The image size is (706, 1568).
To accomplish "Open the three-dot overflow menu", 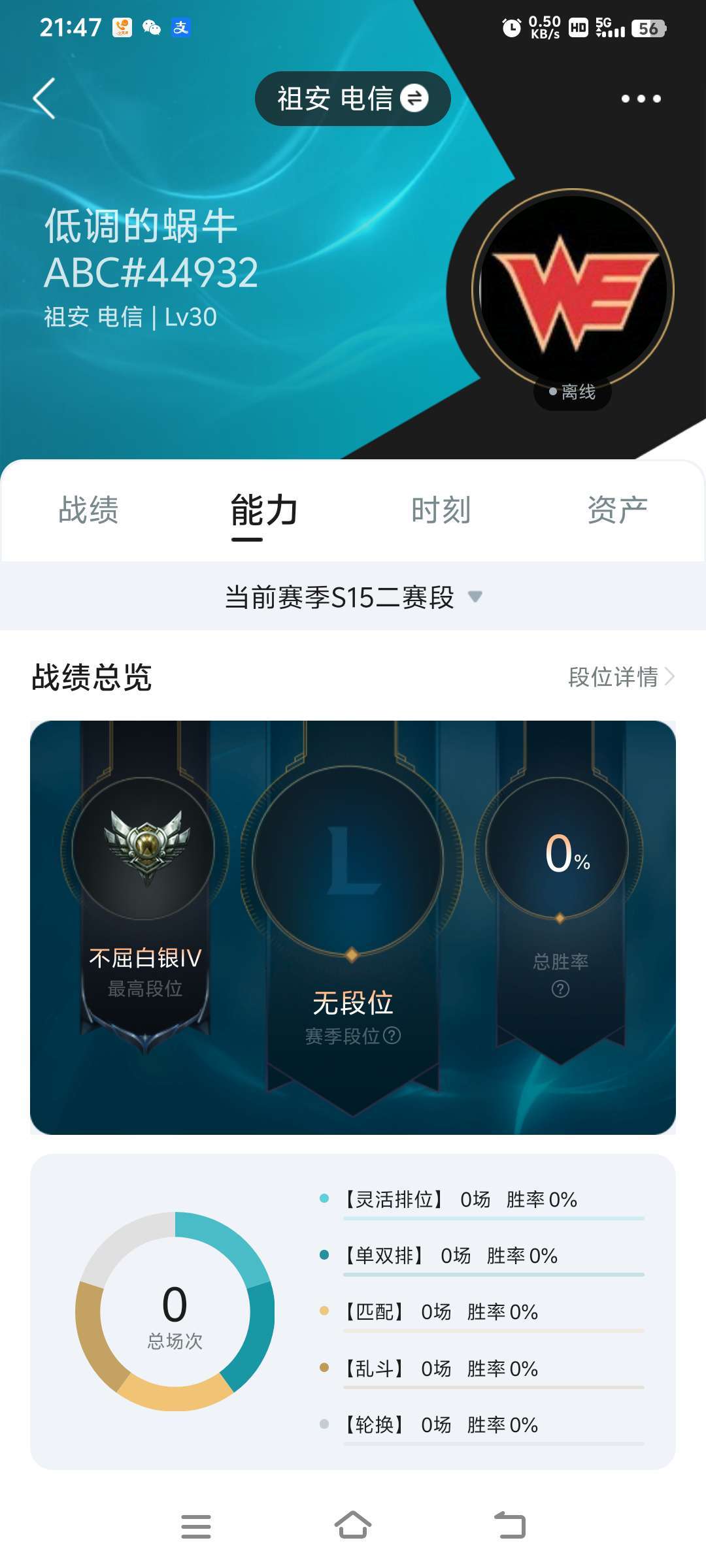I will pyautogui.click(x=641, y=99).
